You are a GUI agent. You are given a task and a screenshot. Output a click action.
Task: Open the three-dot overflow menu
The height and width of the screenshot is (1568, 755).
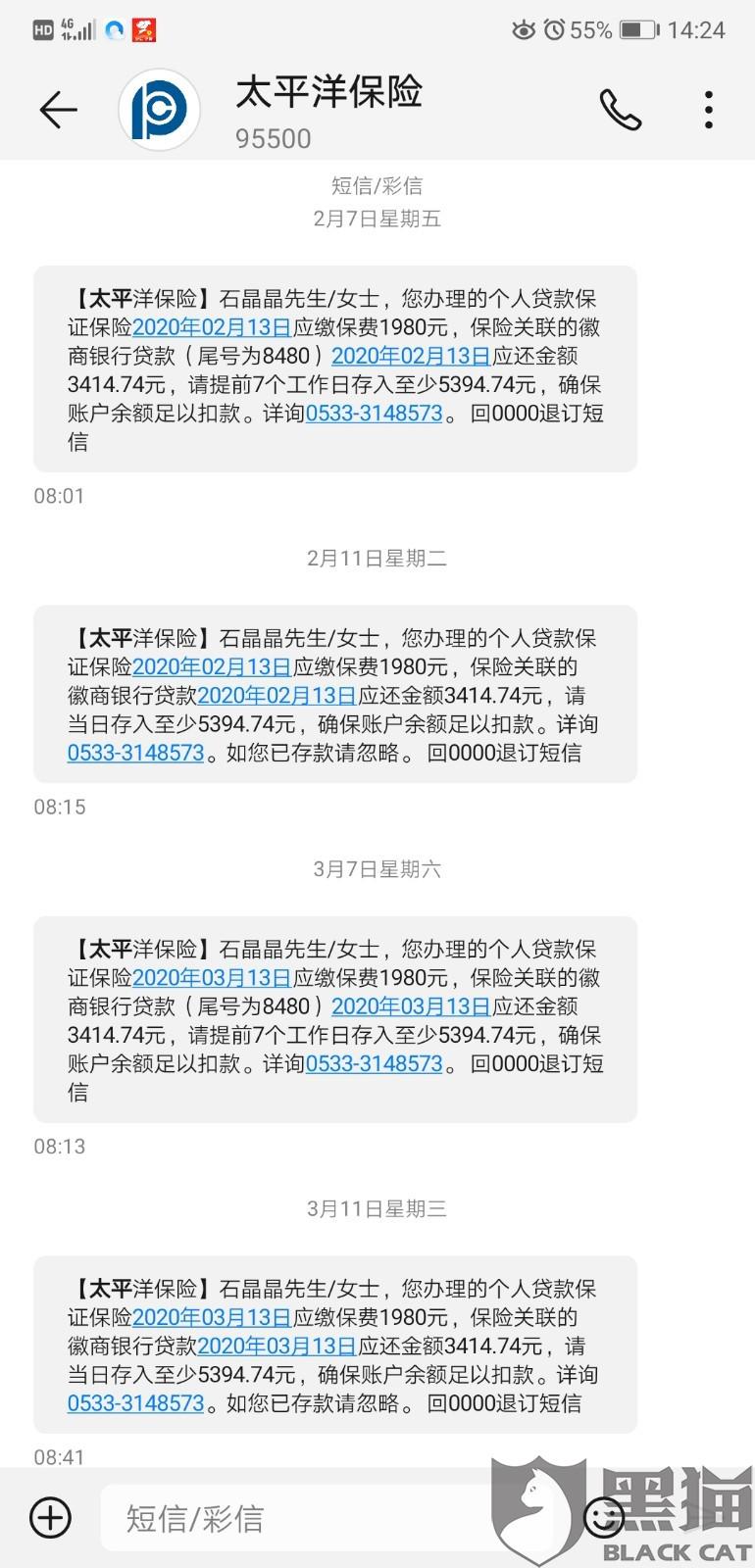click(709, 110)
